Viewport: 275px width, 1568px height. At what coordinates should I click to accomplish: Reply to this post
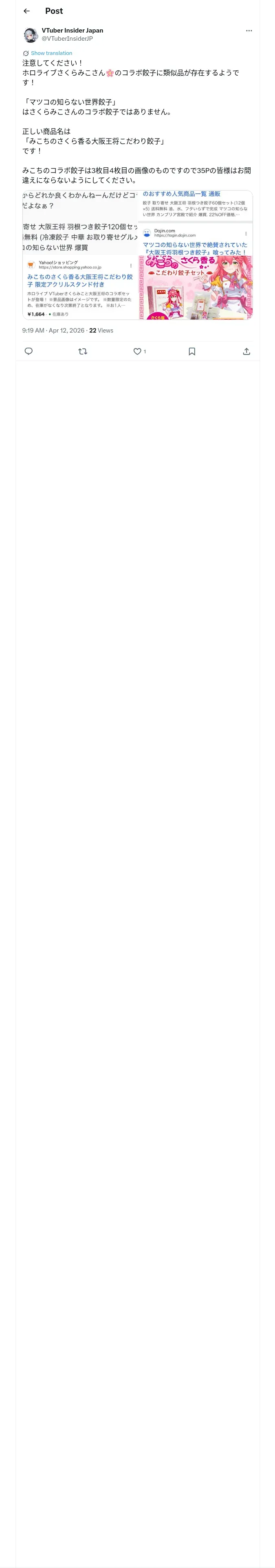[29, 351]
